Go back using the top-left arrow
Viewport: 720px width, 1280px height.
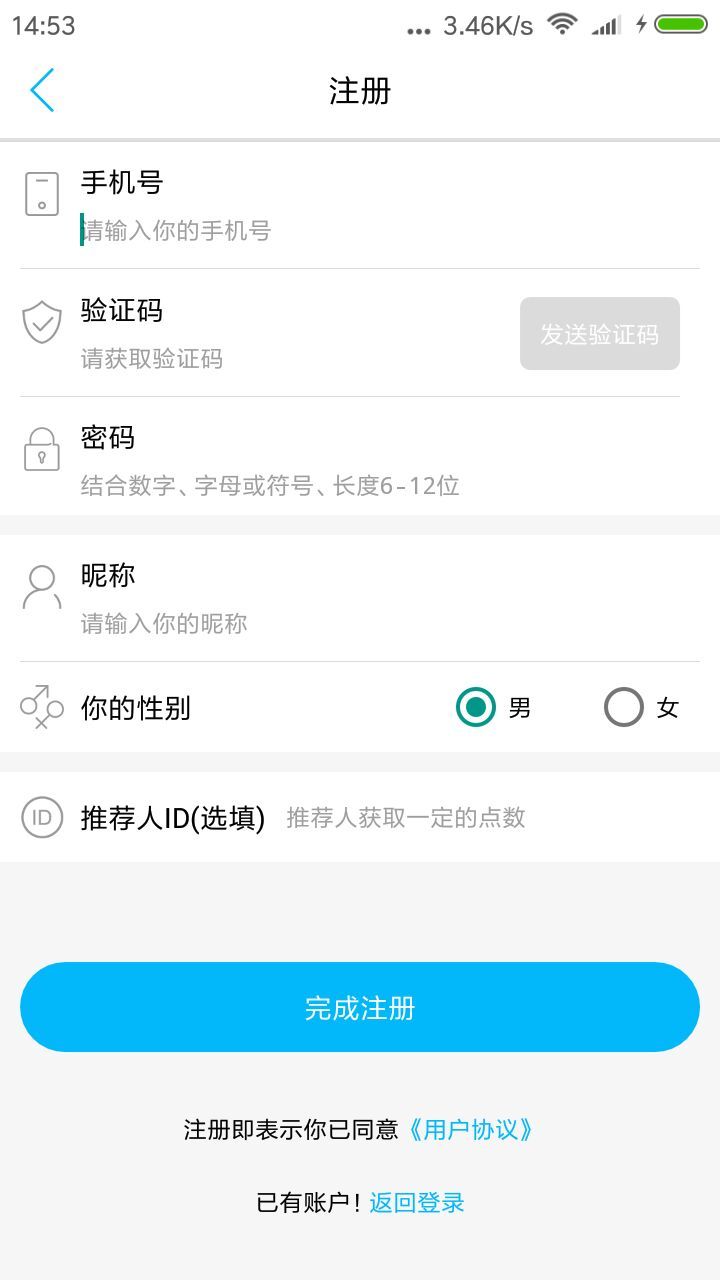pyautogui.click(x=42, y=91)
